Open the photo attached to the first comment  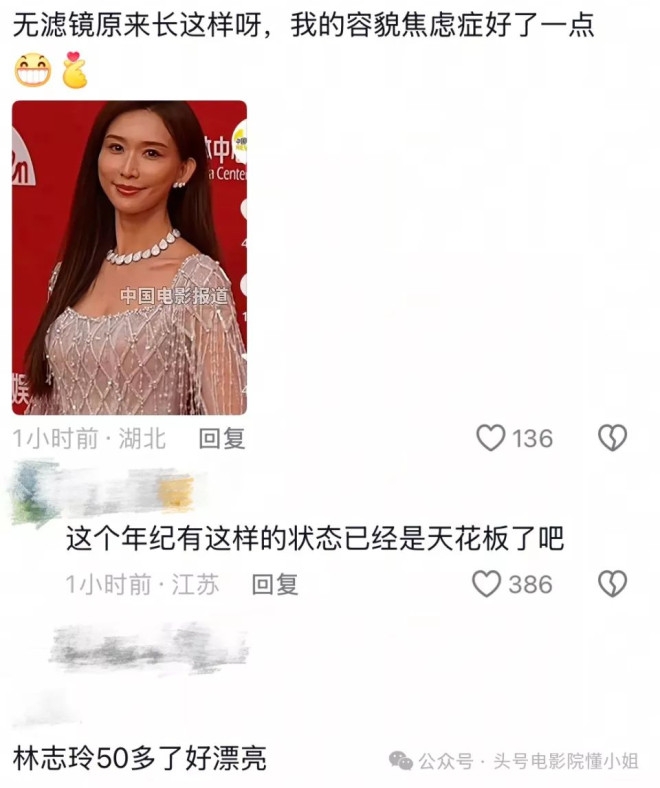click(x=129, y=257)
